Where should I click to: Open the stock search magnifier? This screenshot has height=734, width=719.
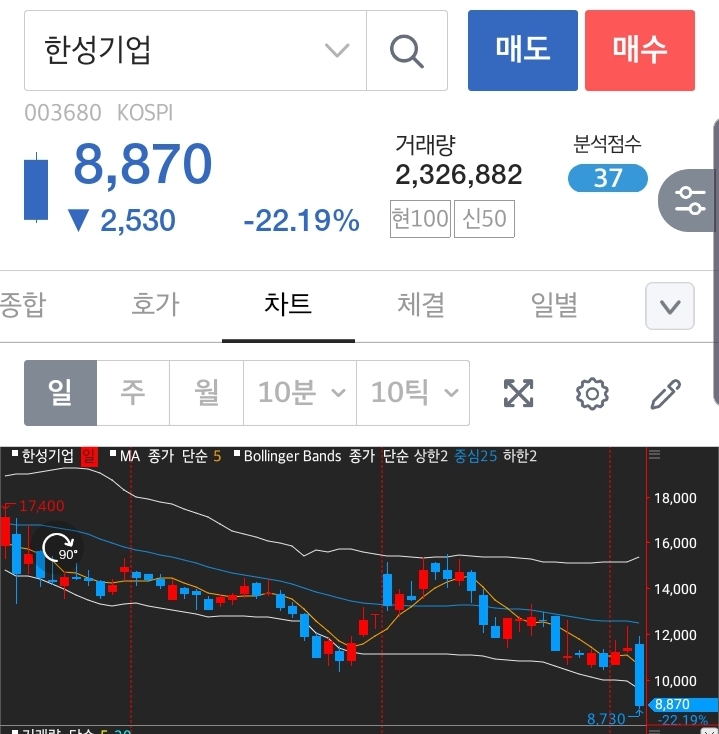pos(407,51)
